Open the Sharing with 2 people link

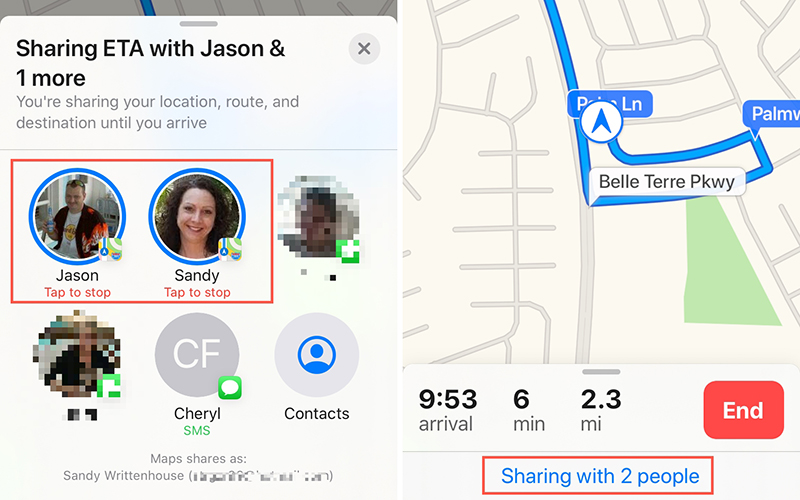click(x=600, y=476)
